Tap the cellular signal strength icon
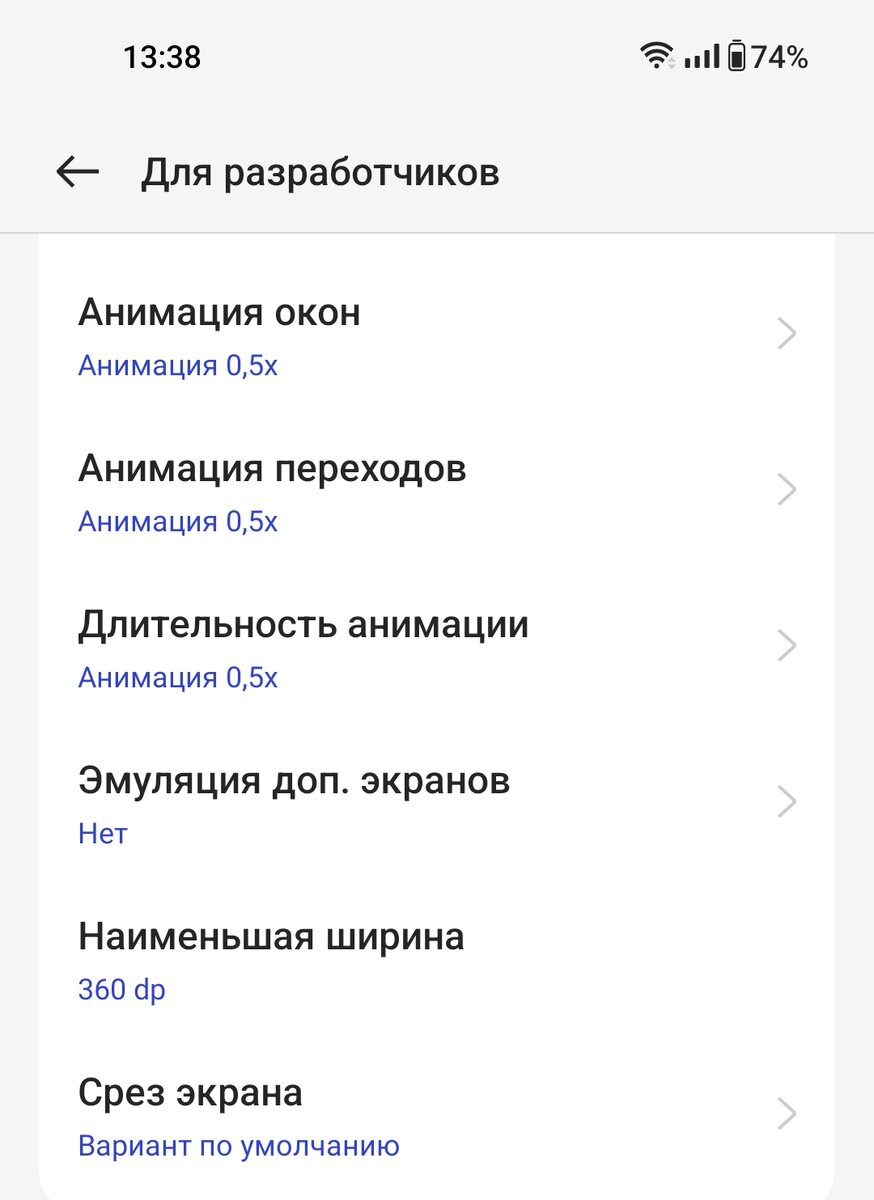 click(x=704, y=57)
